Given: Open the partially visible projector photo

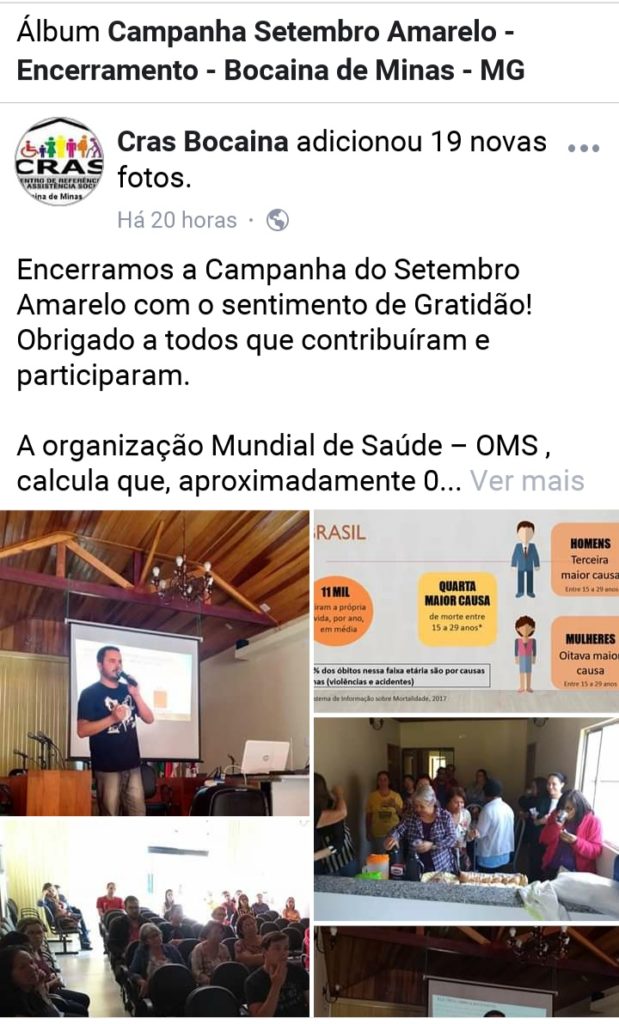Looking at the screenshot, I should pyautogui.click(x=466, y=975).
